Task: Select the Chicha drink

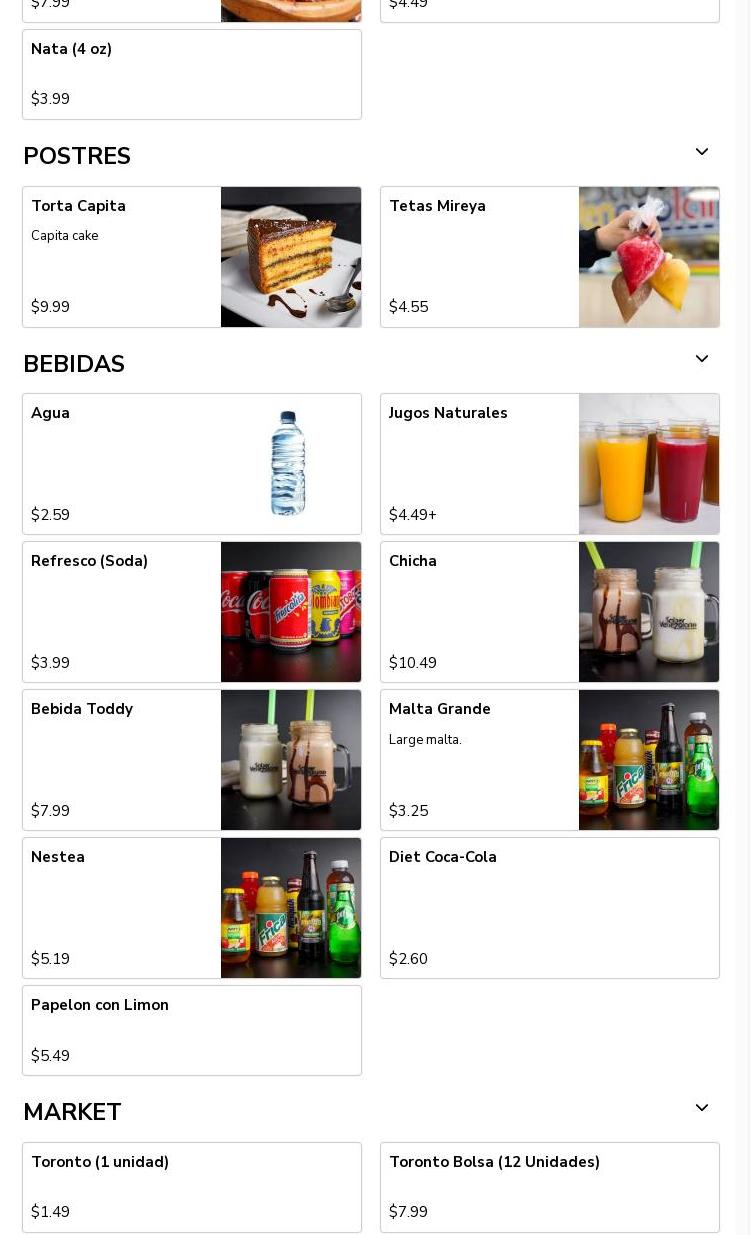Action: point(550,612)
